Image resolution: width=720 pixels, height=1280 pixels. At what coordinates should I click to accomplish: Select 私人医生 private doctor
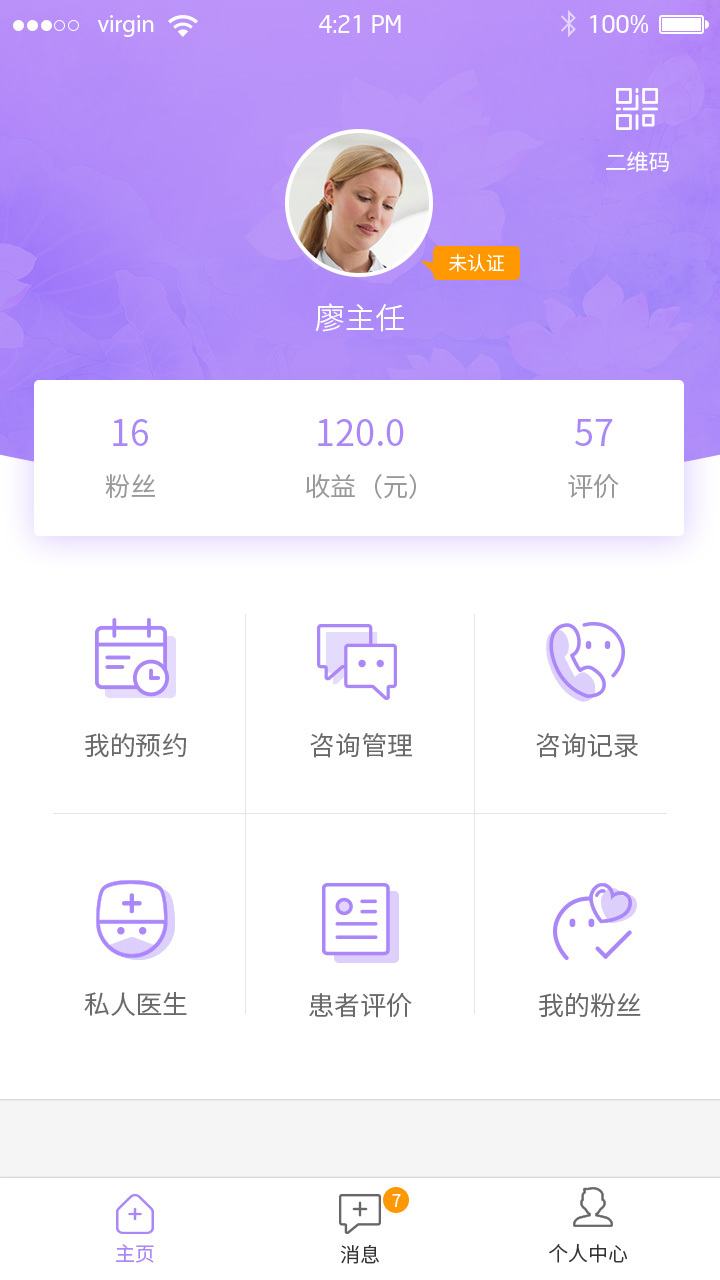(136, 945)
